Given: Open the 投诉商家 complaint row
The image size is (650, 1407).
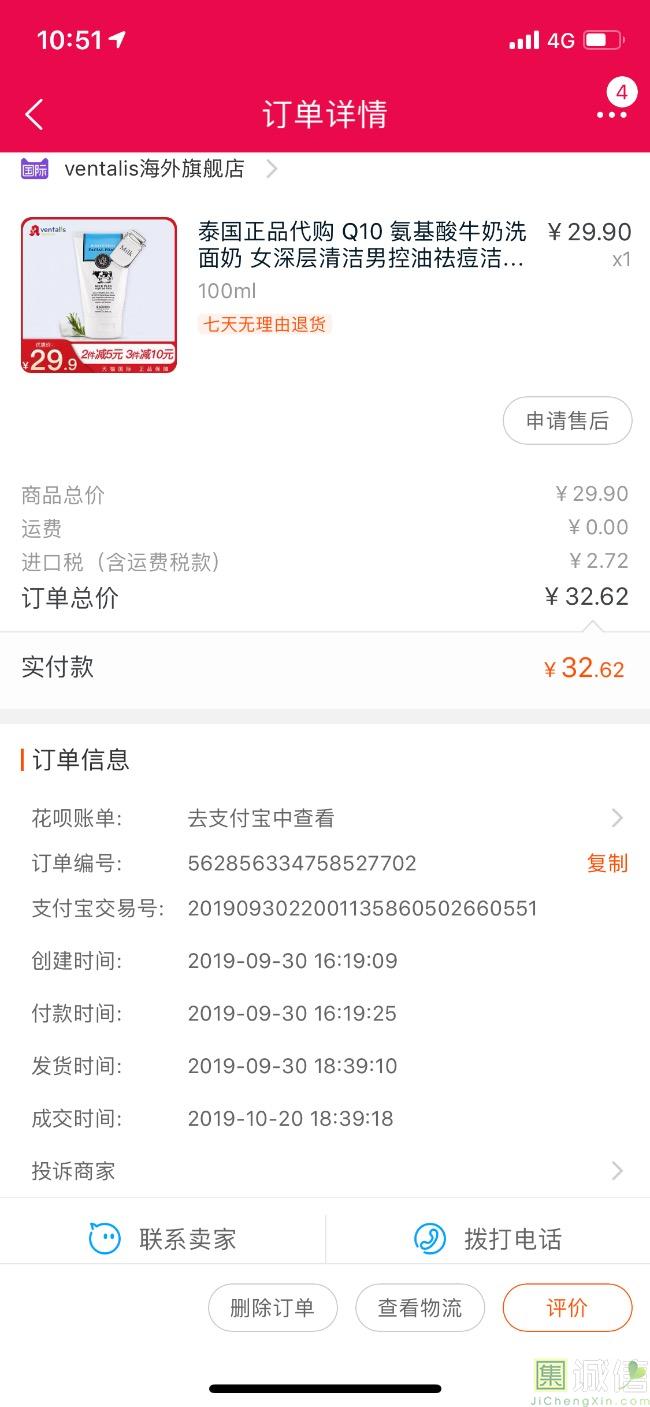Looking at the screenshot, I should click(325, 1171).
